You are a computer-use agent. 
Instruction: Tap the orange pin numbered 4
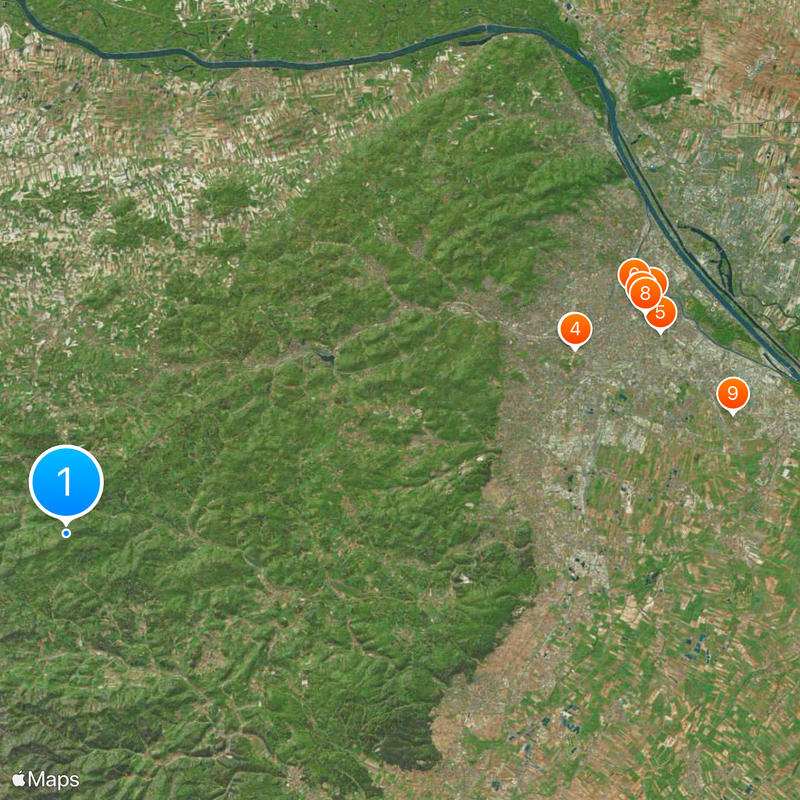(574, 329)
